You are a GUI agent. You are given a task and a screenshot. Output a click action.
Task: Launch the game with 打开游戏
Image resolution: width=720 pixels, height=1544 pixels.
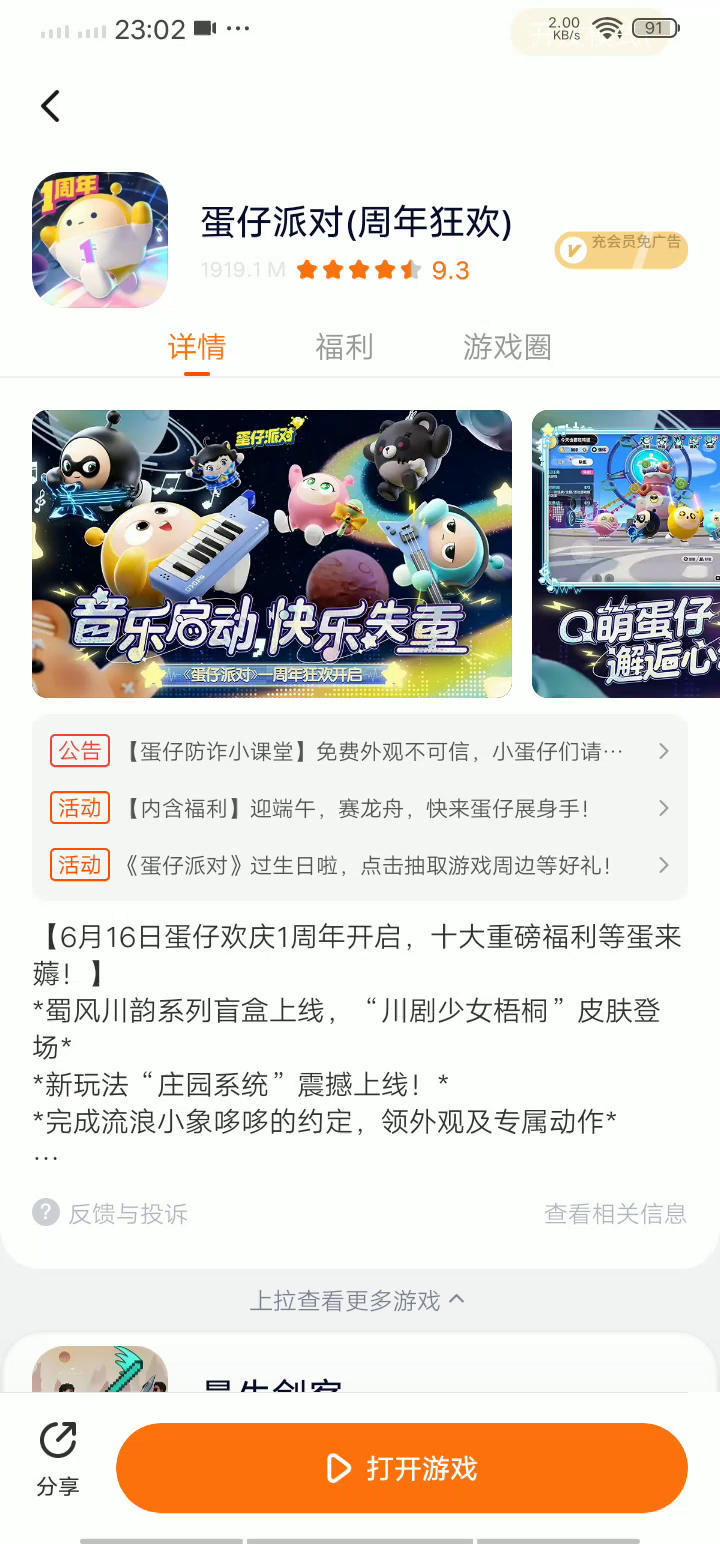click(x=402, y=1468)
